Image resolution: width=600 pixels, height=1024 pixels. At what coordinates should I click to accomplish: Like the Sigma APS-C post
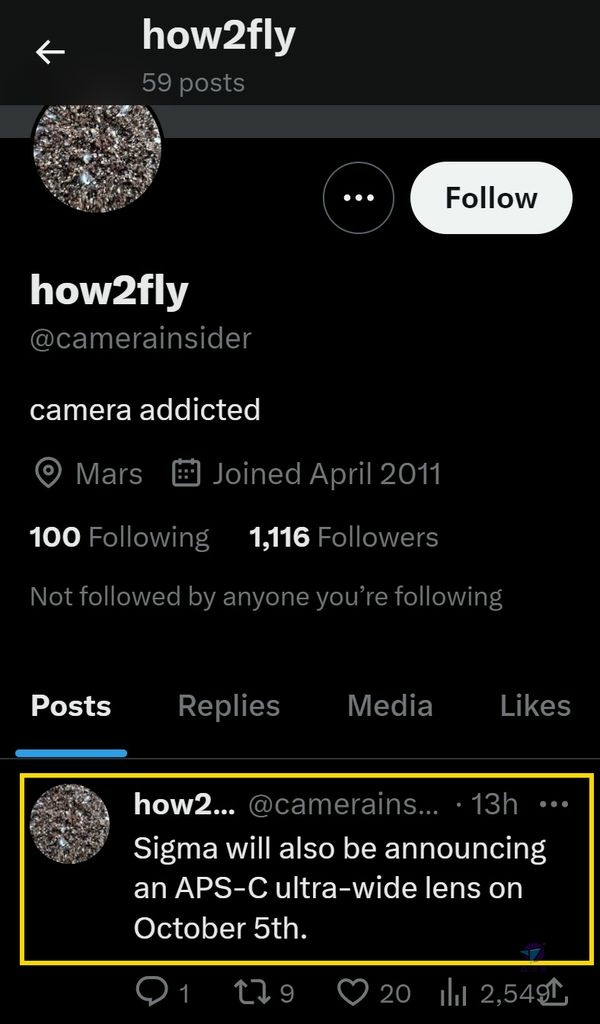373,993
